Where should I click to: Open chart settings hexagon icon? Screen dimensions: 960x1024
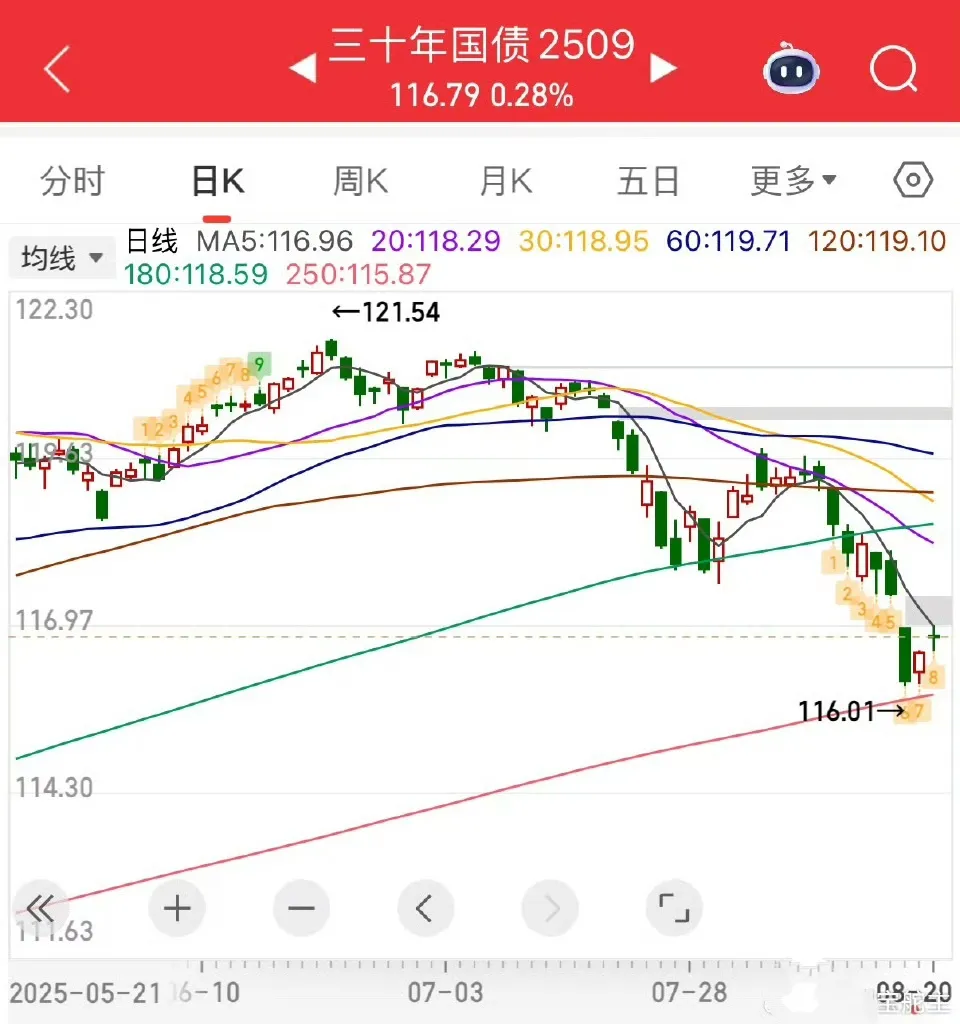click(912, 181)
